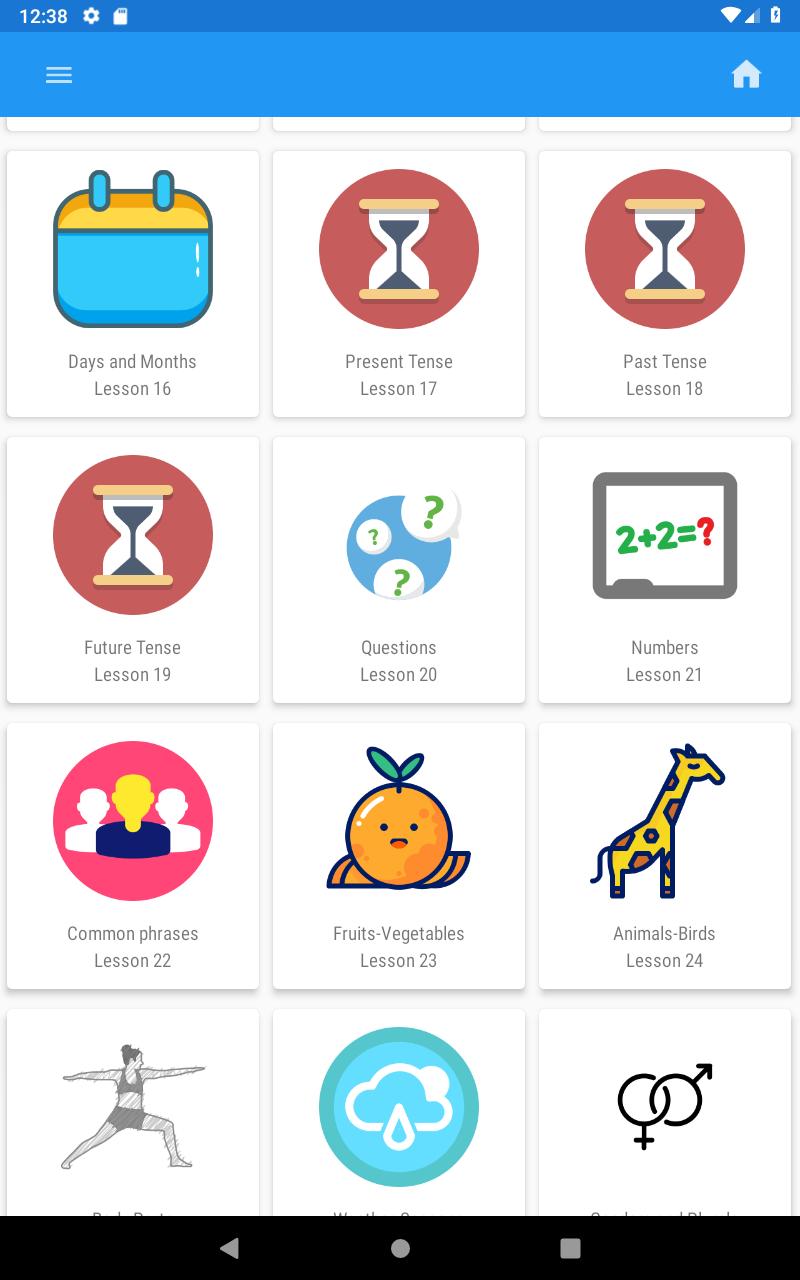Select Fruits-Vegetables Lesson 23
800x1280 pixels.
pos(399,856)
